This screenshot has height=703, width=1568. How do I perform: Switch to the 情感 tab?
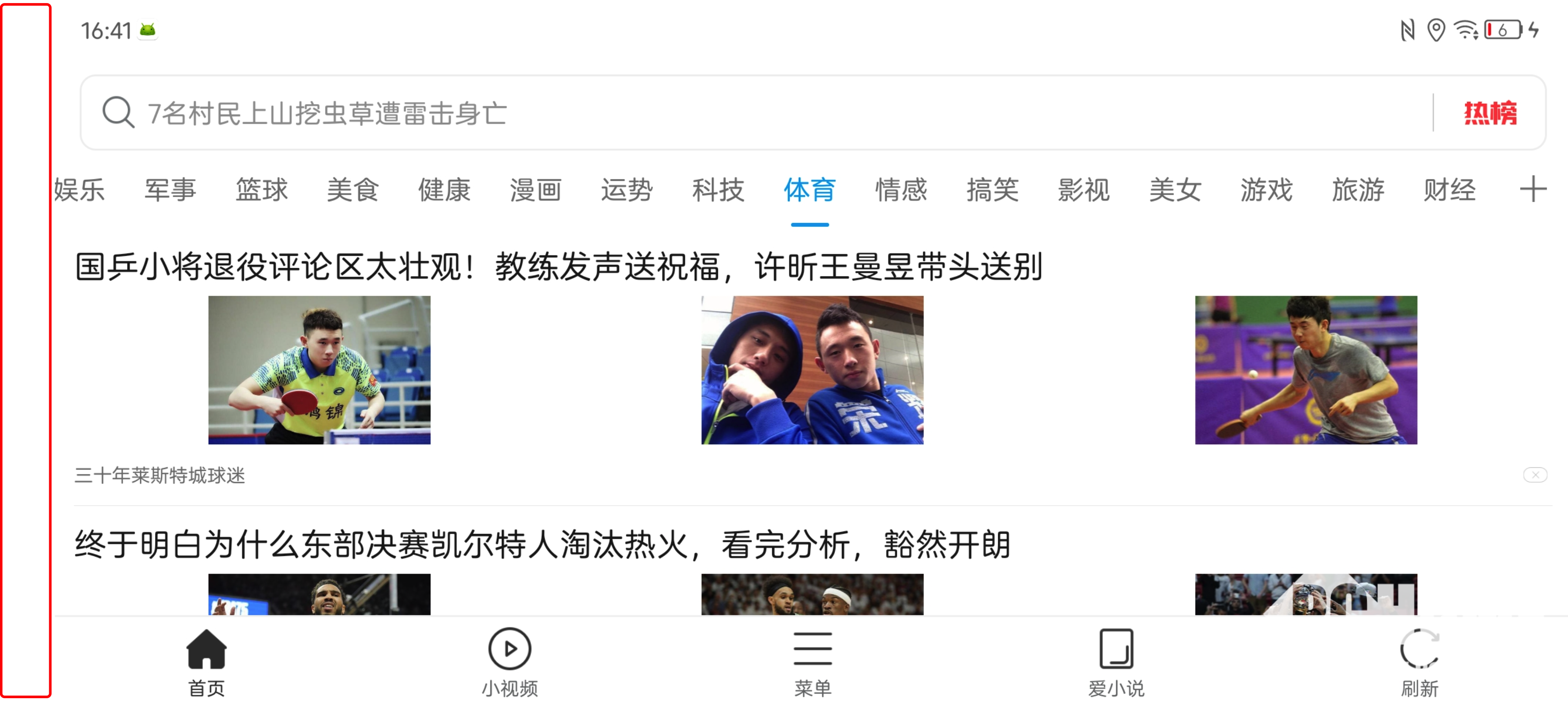[901, 190]
